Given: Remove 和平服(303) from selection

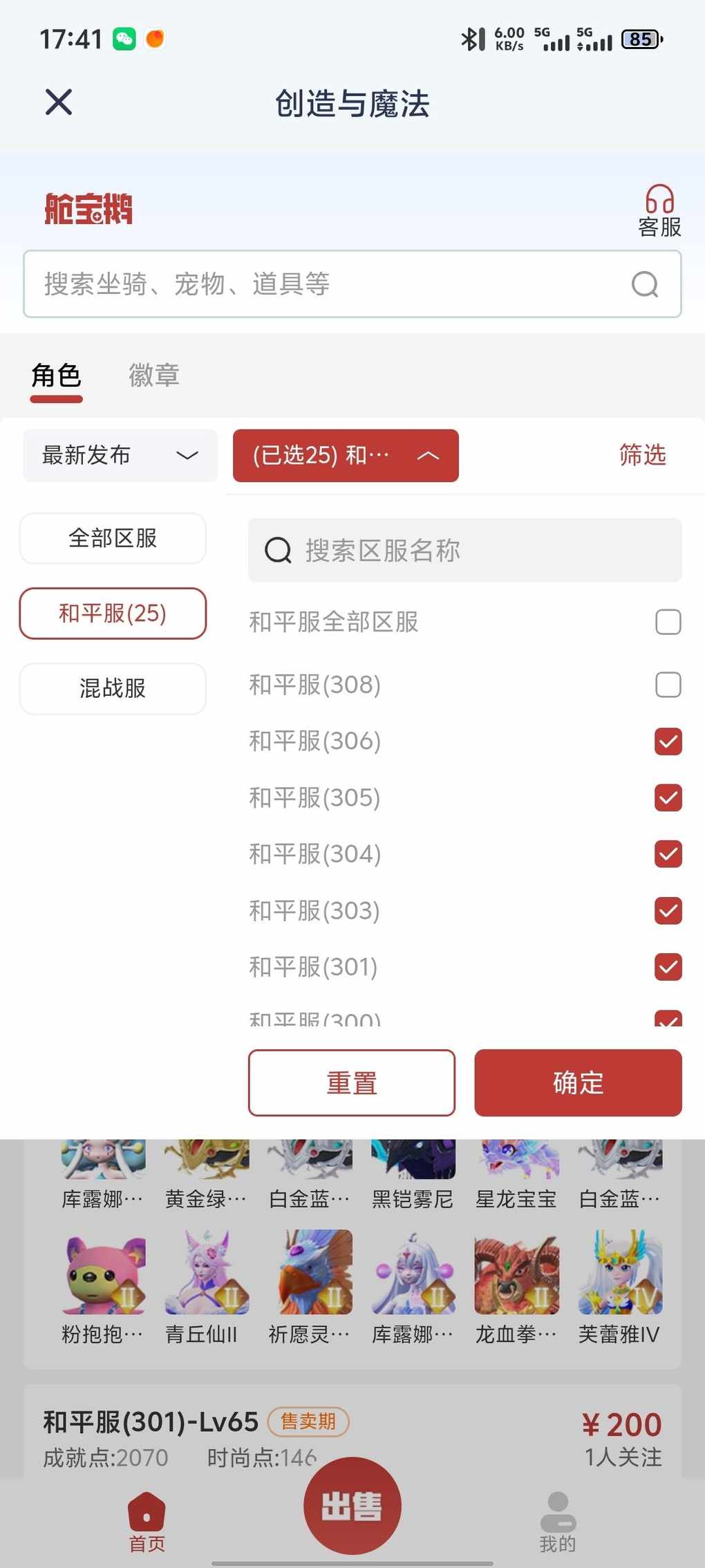Looking at the screenshot, I should 668,910.
